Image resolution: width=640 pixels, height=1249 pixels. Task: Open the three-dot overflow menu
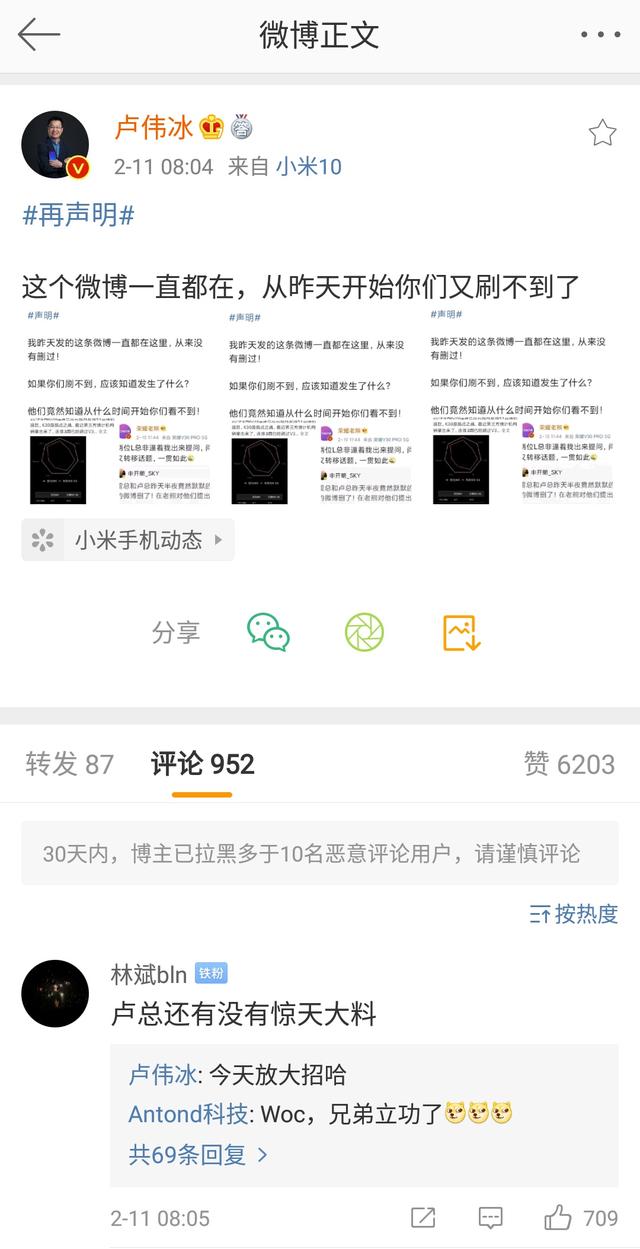tap(600, 35)
